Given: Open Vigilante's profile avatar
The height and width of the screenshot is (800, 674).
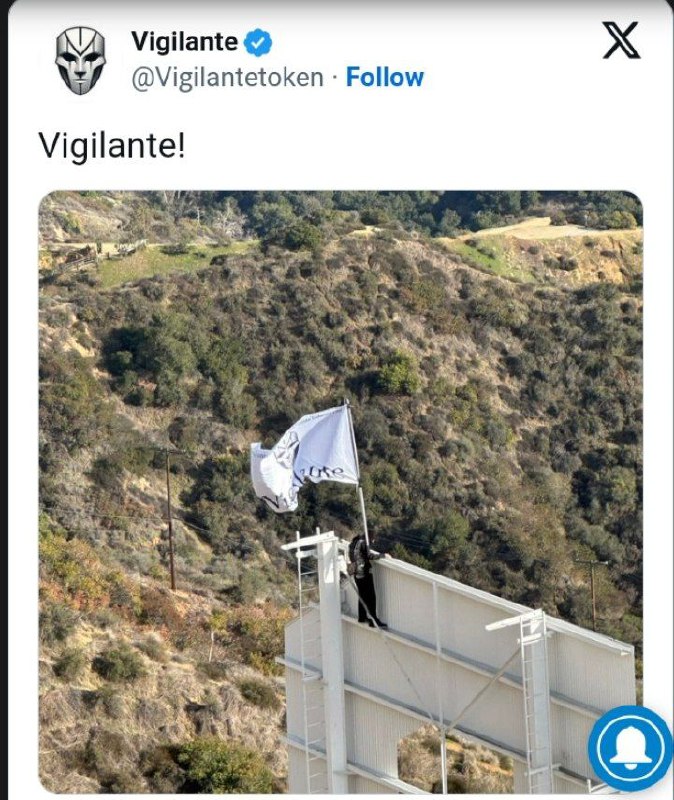Looking at the screenshot, I should 80,61.
